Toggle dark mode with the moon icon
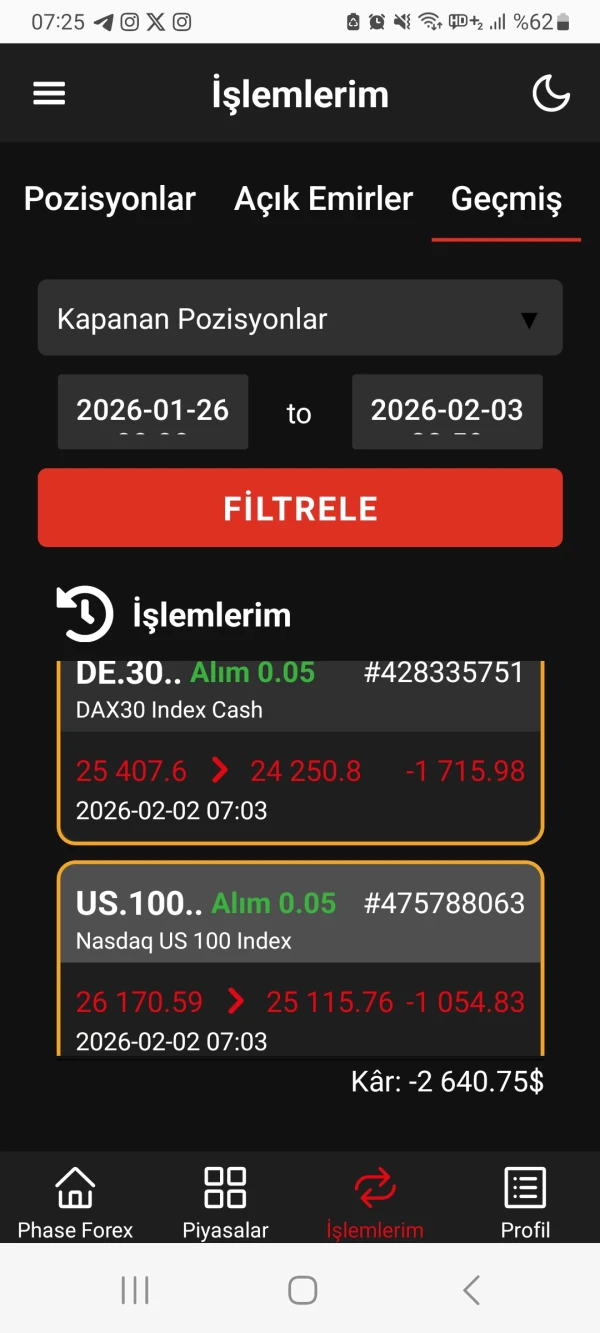 pyautogui.click(x=550, y=94)
